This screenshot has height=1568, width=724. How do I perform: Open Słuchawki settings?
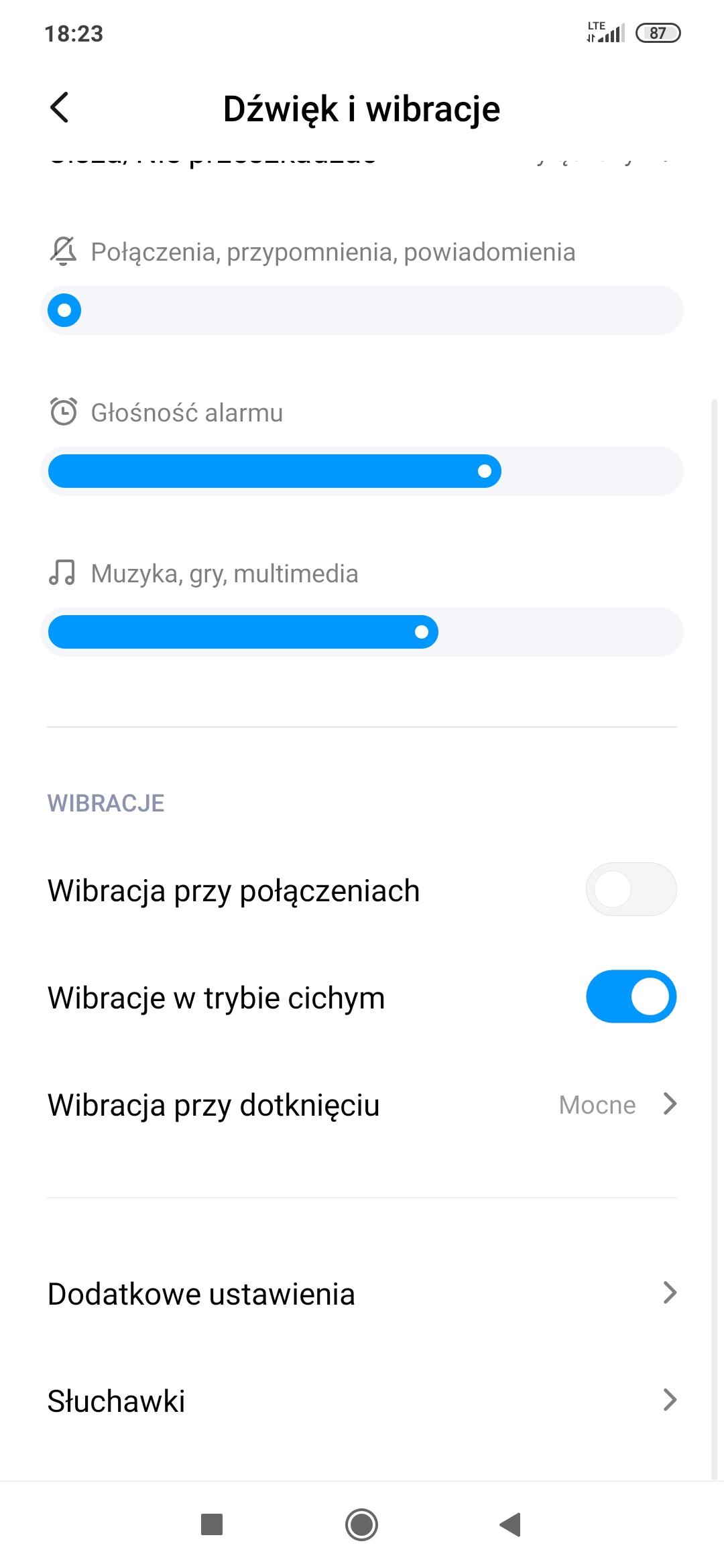coord(362,1400)
